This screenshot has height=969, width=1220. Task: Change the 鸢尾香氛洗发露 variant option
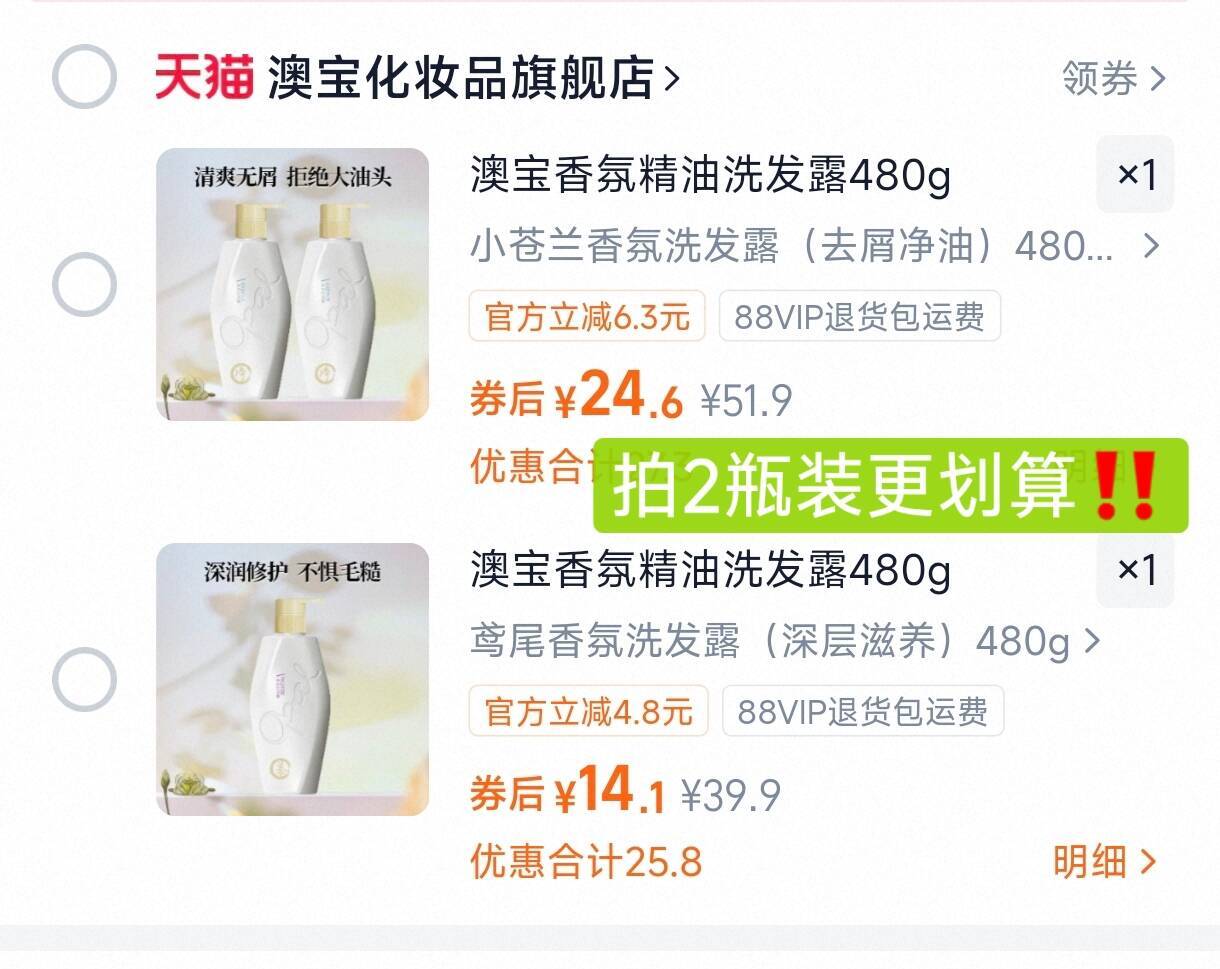[785, 641]
